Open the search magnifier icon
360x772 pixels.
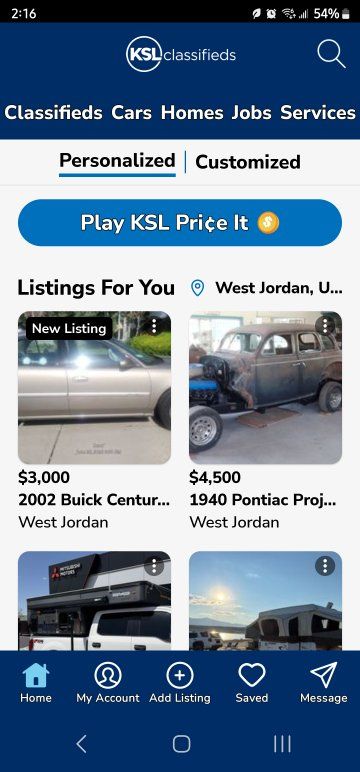331,54
